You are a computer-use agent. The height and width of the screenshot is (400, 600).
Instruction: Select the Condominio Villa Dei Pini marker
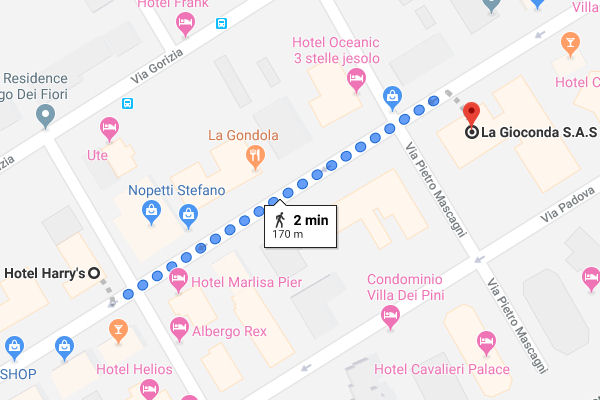(391, 317)
